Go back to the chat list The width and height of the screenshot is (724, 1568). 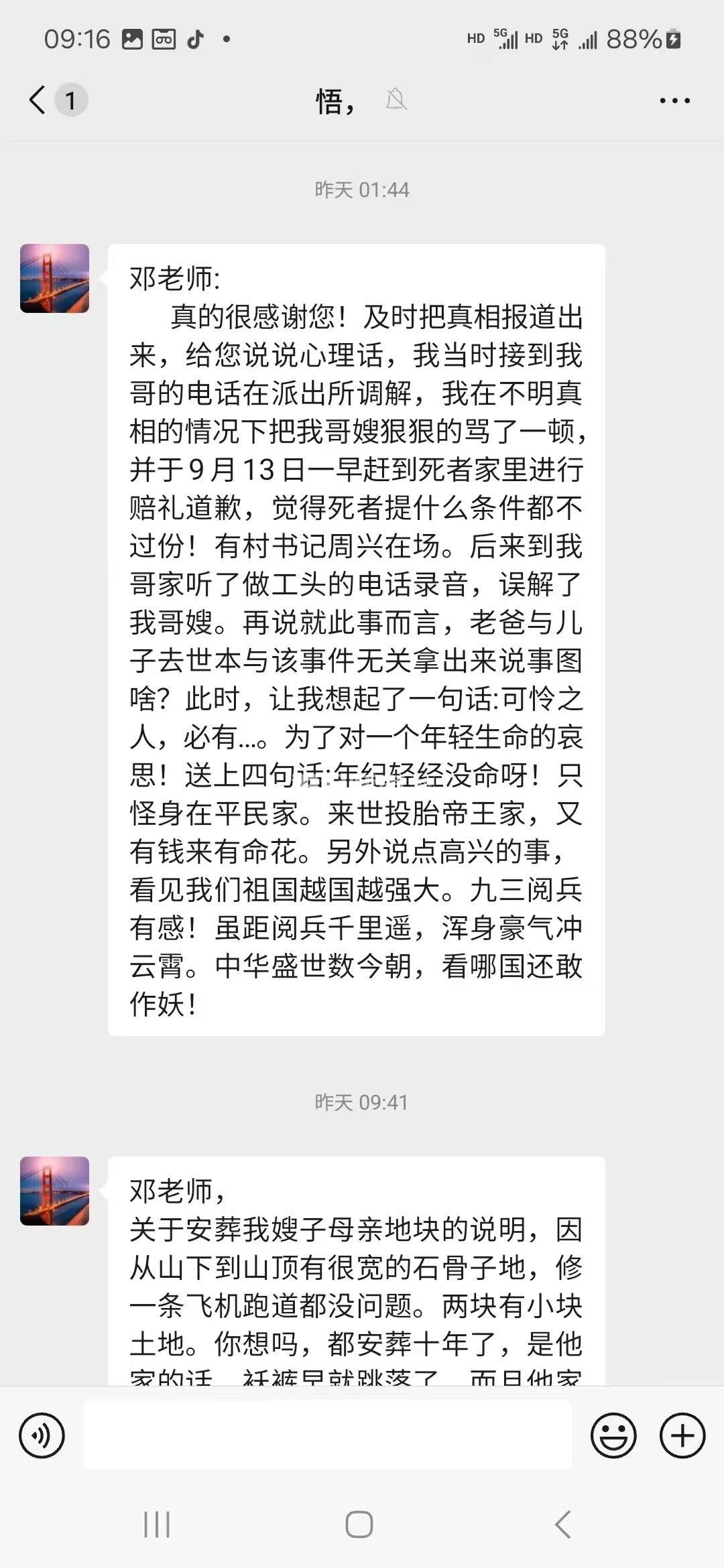click(38, 101)
